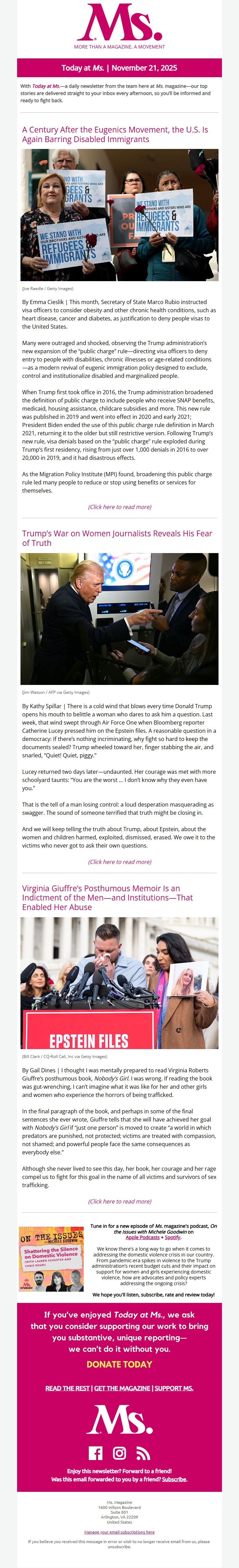Image resolution: width=239 pixels, height=1568 pixels.
Task: Tap the Donate Today button
Action: (119, 1347)
